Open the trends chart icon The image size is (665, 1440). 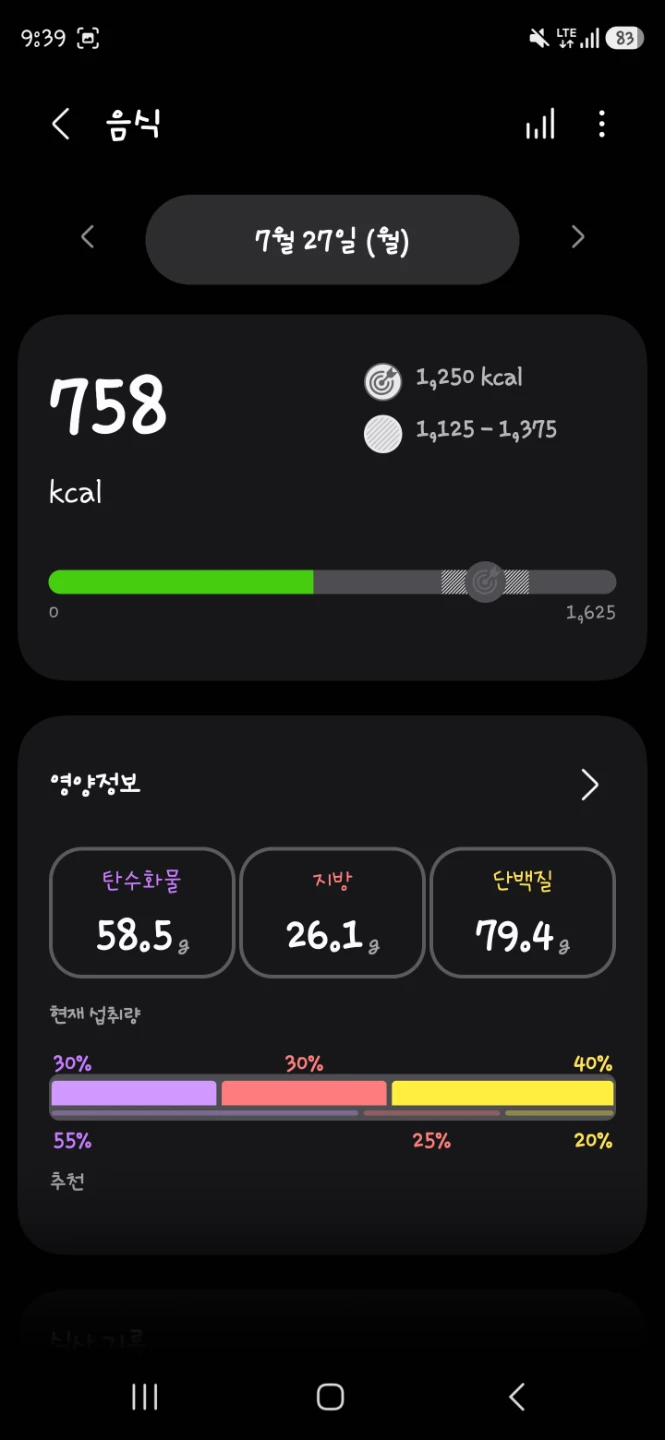pos(540,124)
